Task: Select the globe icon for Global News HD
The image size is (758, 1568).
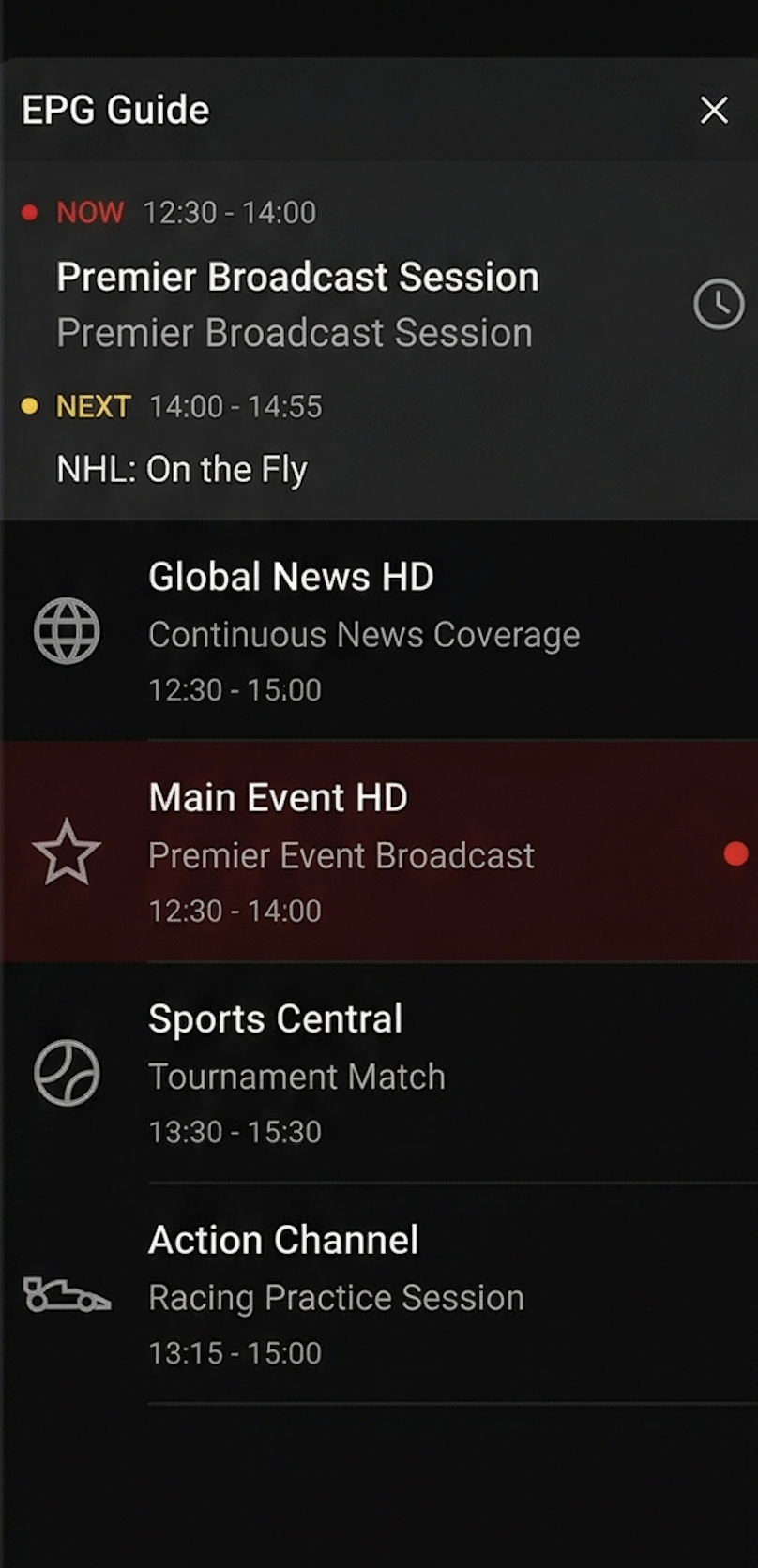Action: point(67,631)
